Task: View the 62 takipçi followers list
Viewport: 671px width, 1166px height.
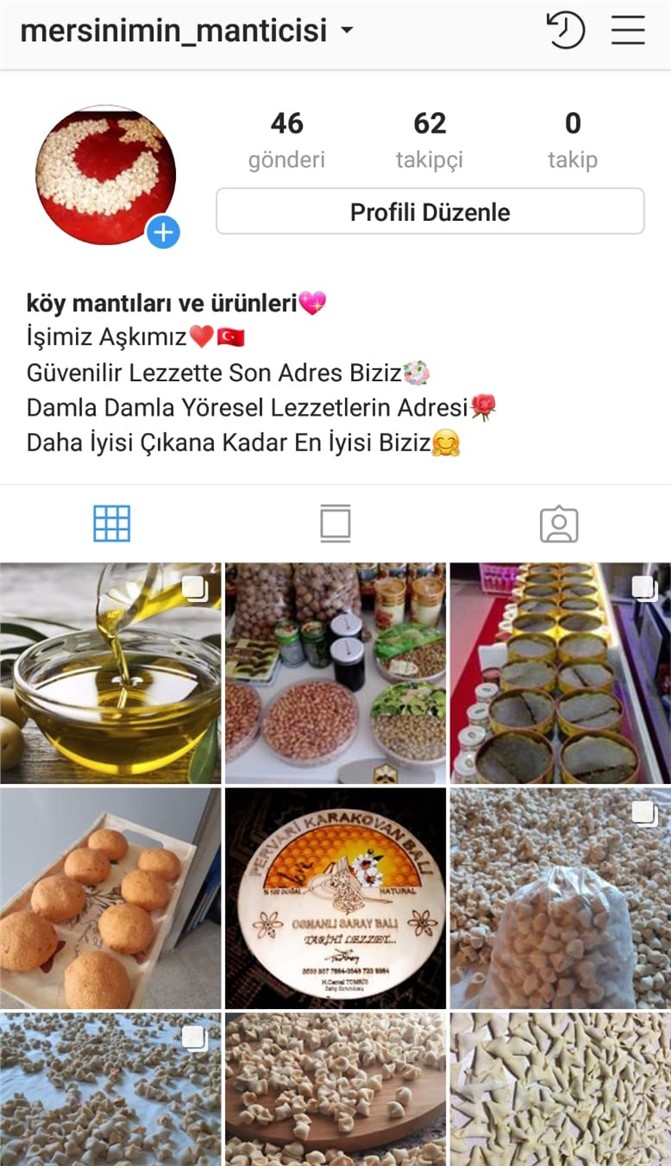Action: point(429,140)
